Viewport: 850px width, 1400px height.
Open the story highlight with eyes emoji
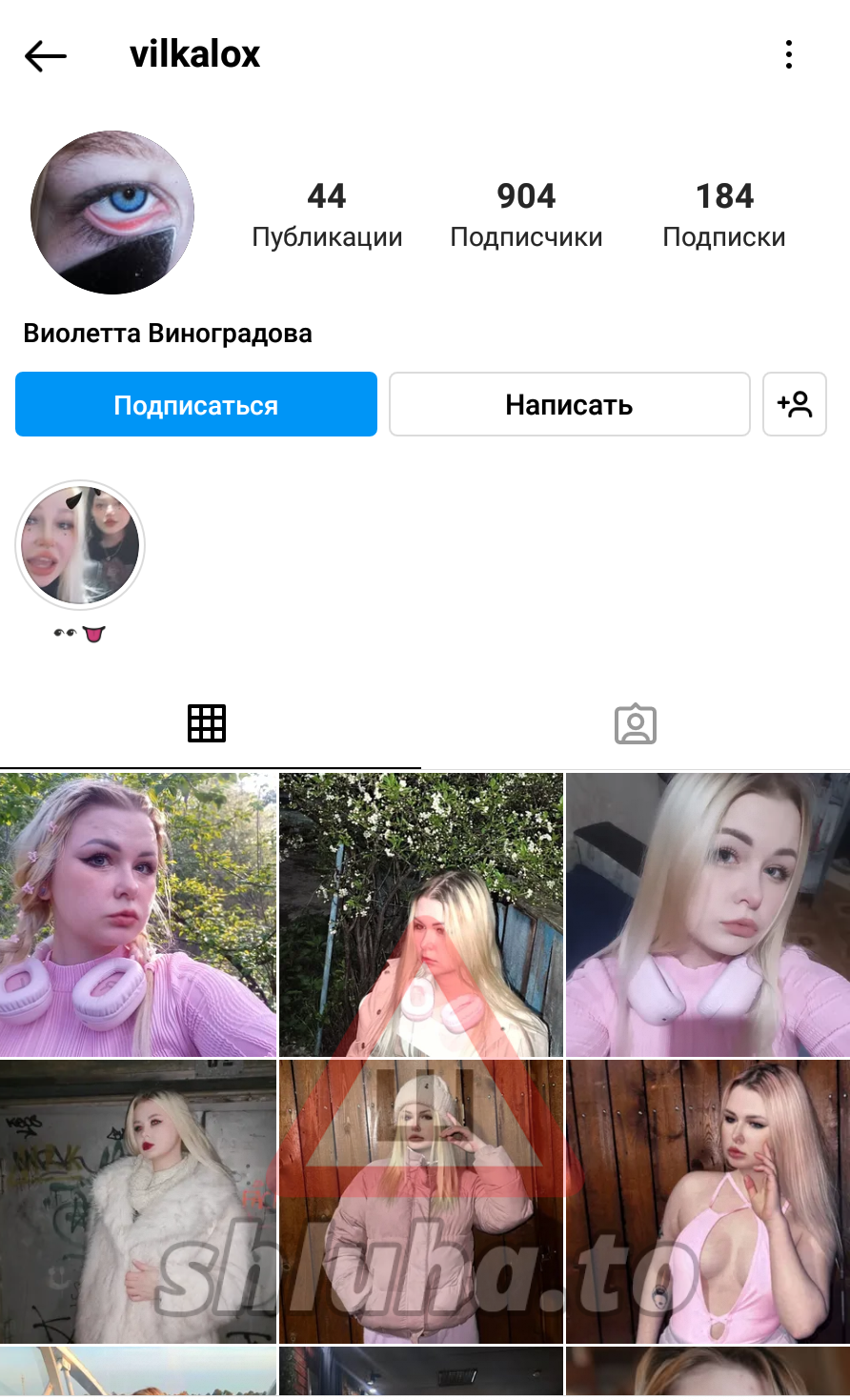(80, 545)
